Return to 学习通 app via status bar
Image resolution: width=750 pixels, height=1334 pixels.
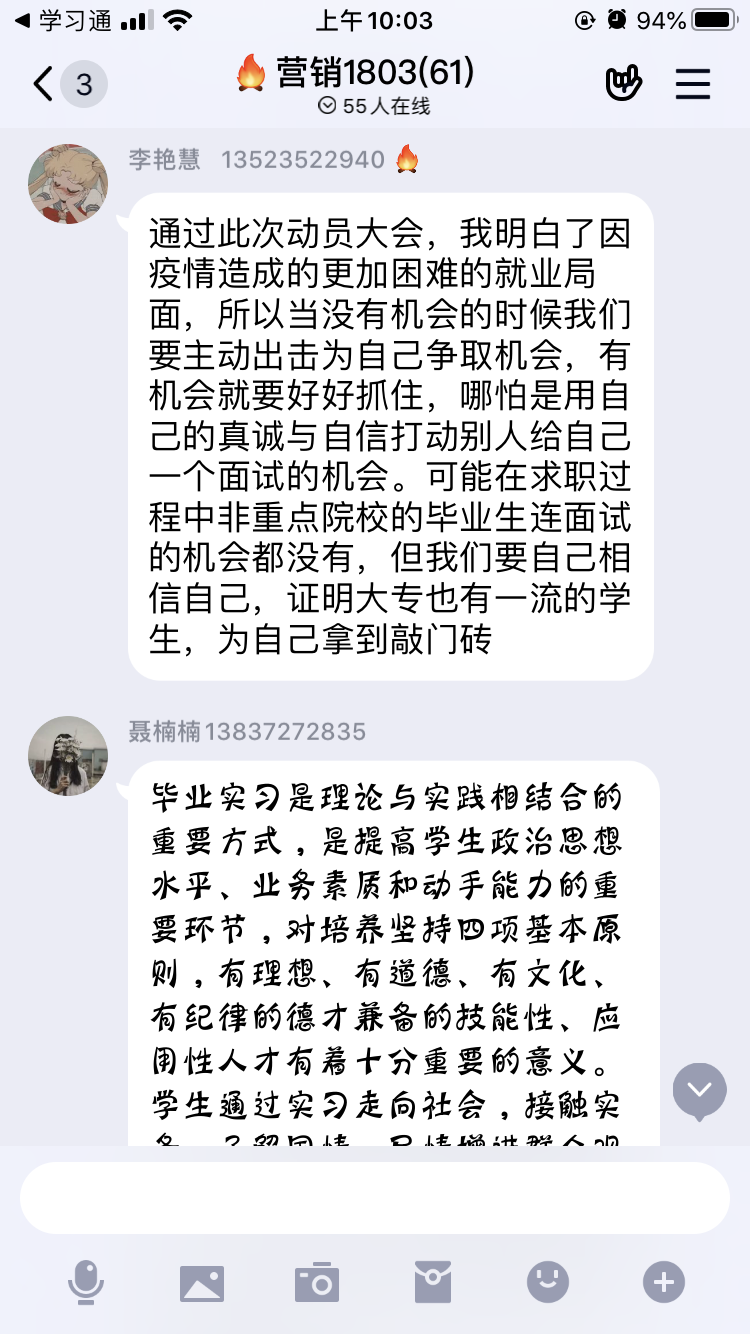coord(62,20)
